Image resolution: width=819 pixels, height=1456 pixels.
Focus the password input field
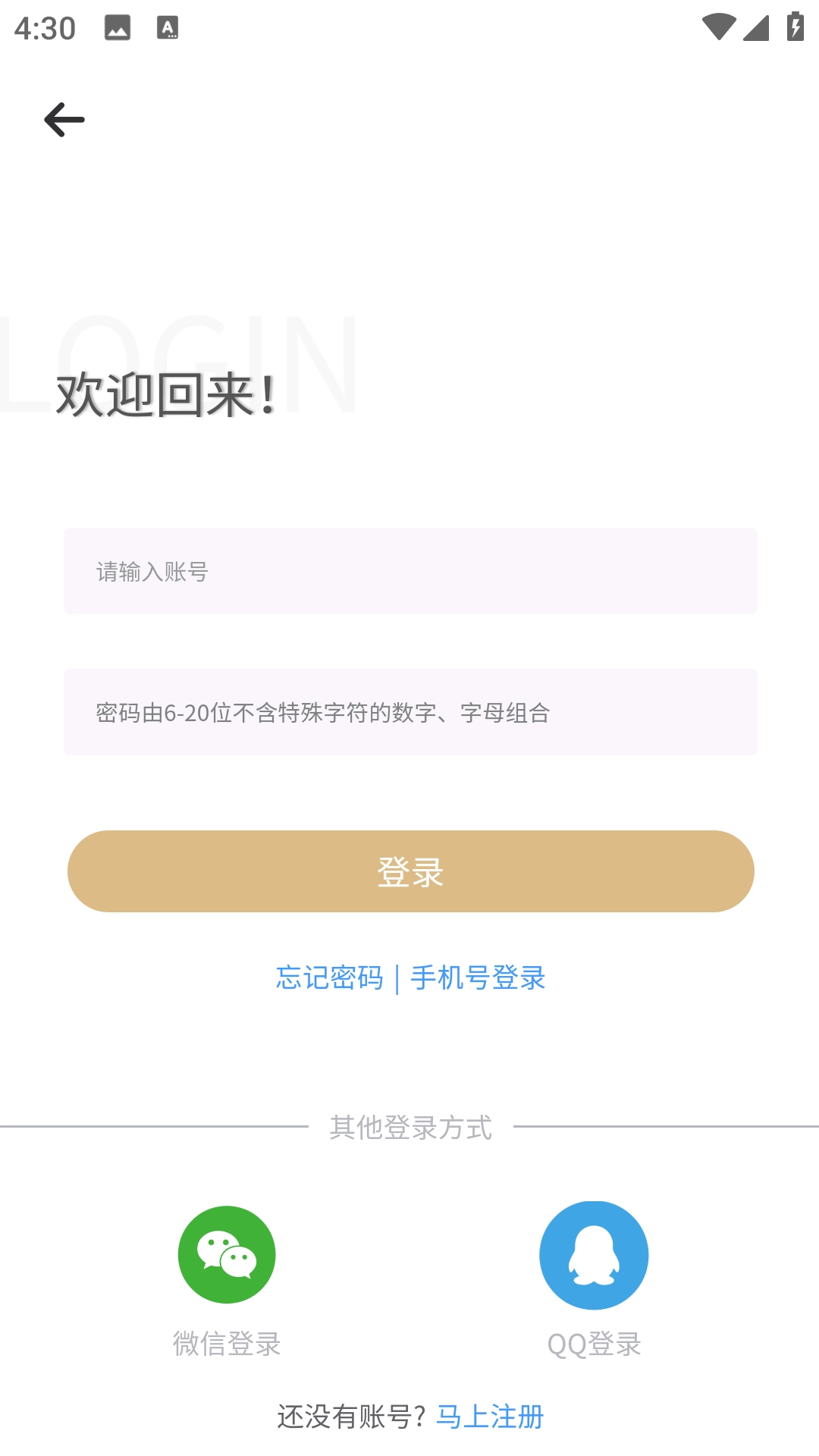[x=409, y=712]
